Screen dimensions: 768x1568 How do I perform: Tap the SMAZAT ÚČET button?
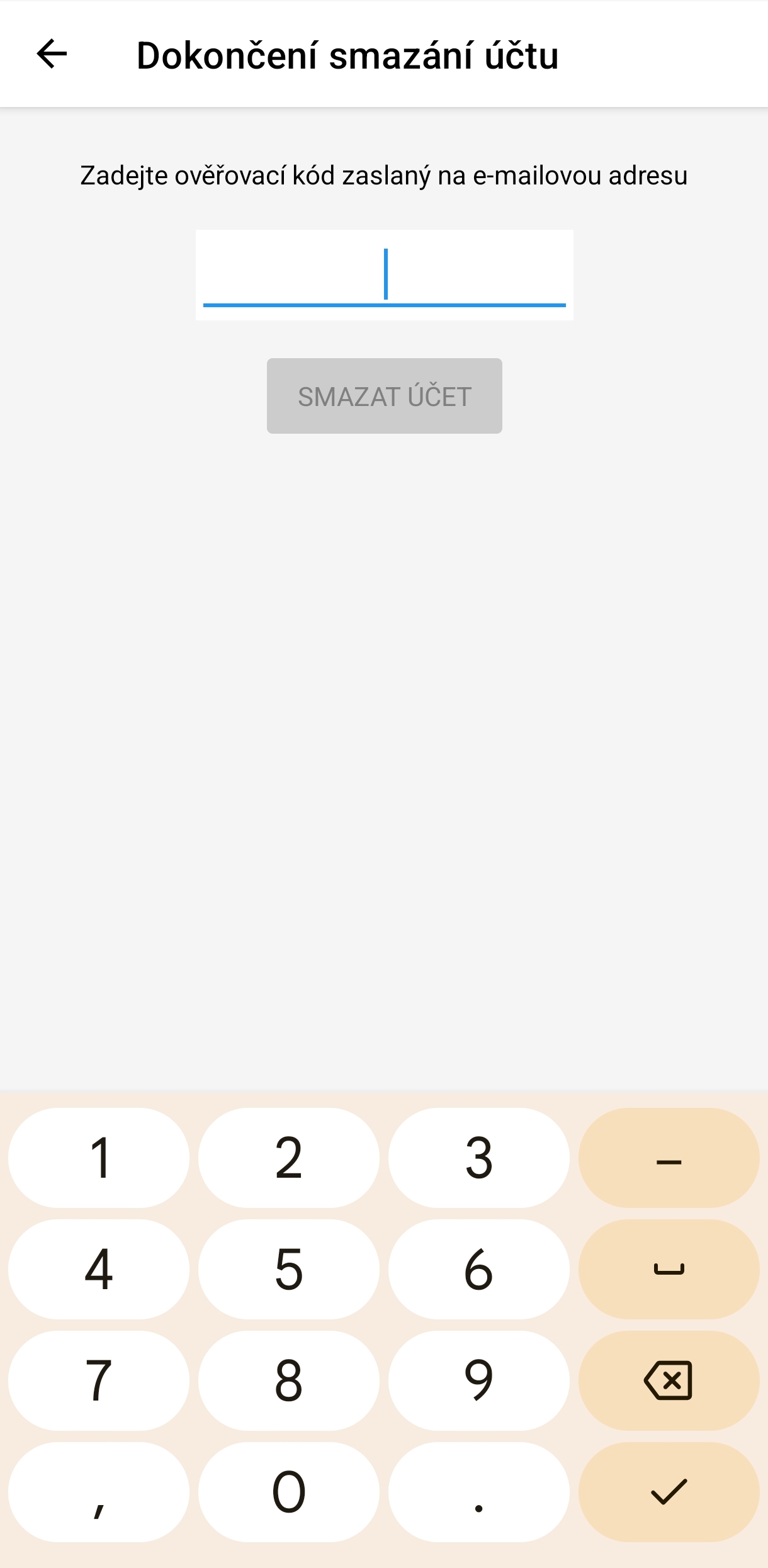coord(384,396)
